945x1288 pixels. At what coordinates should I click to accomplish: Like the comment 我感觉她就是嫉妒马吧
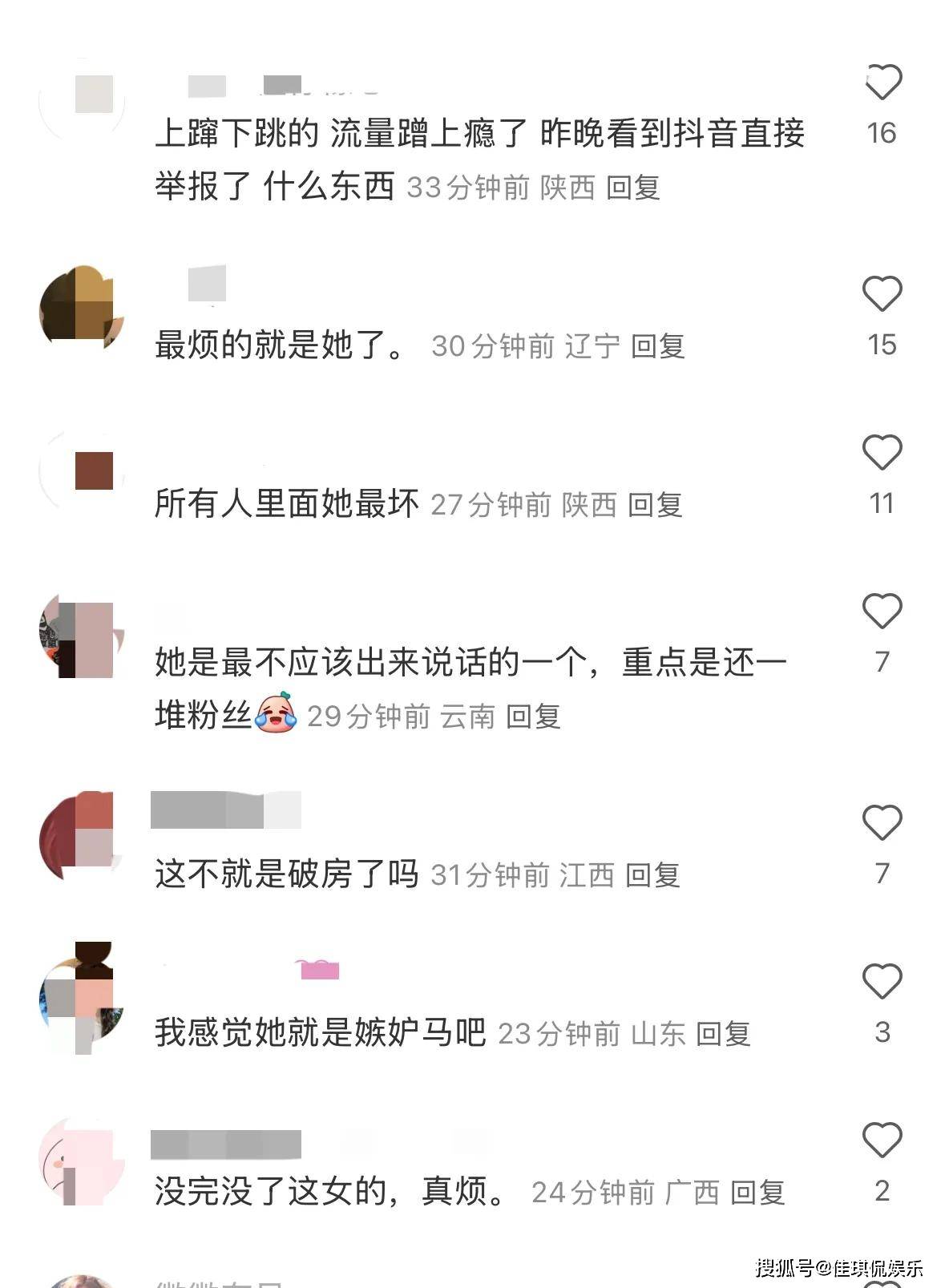tap(882, 981)
